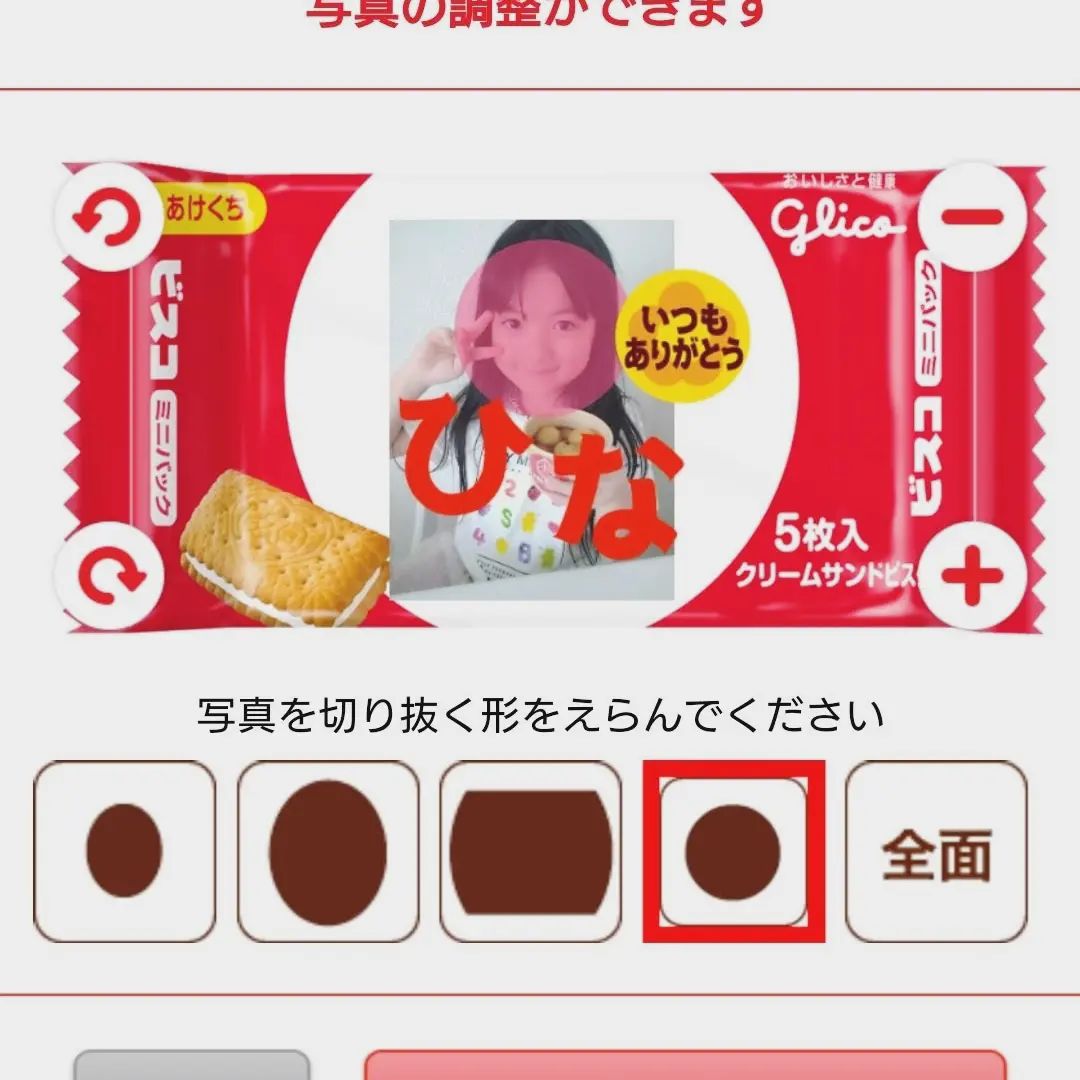1080x1080 pixels.
Task: Select the small oval cutout shape
Action: click(124, 851)
